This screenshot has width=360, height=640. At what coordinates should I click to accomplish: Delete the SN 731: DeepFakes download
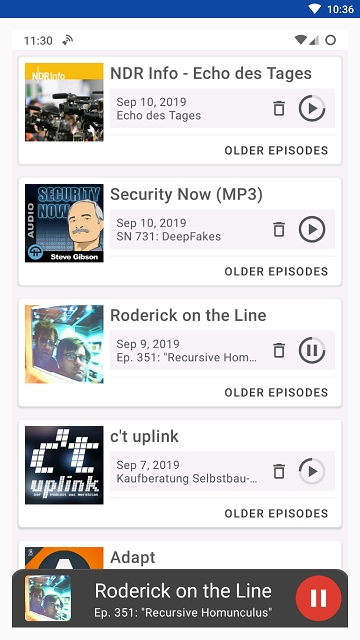(279, 229)
